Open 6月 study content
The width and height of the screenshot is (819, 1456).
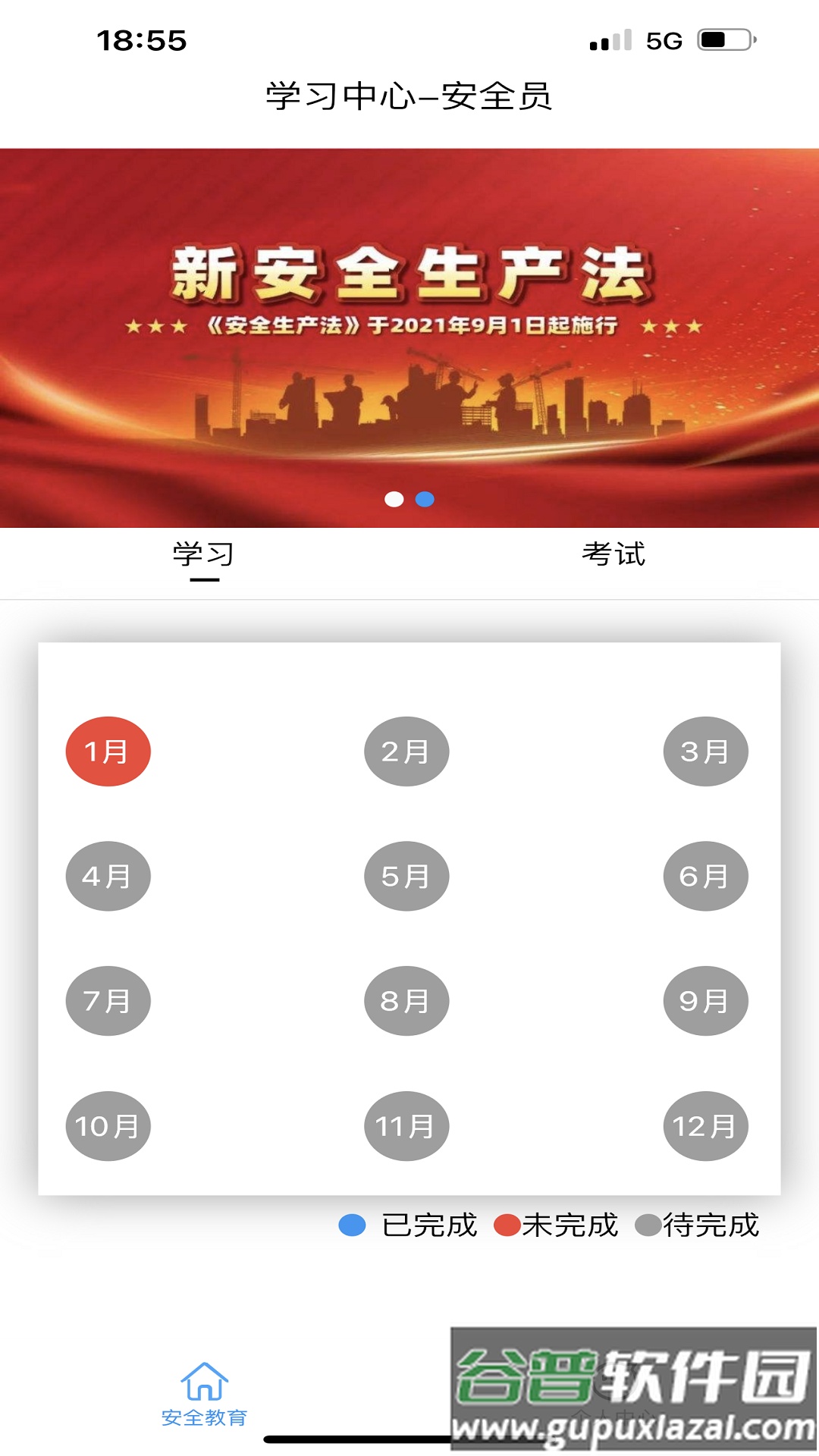[705, 877]
